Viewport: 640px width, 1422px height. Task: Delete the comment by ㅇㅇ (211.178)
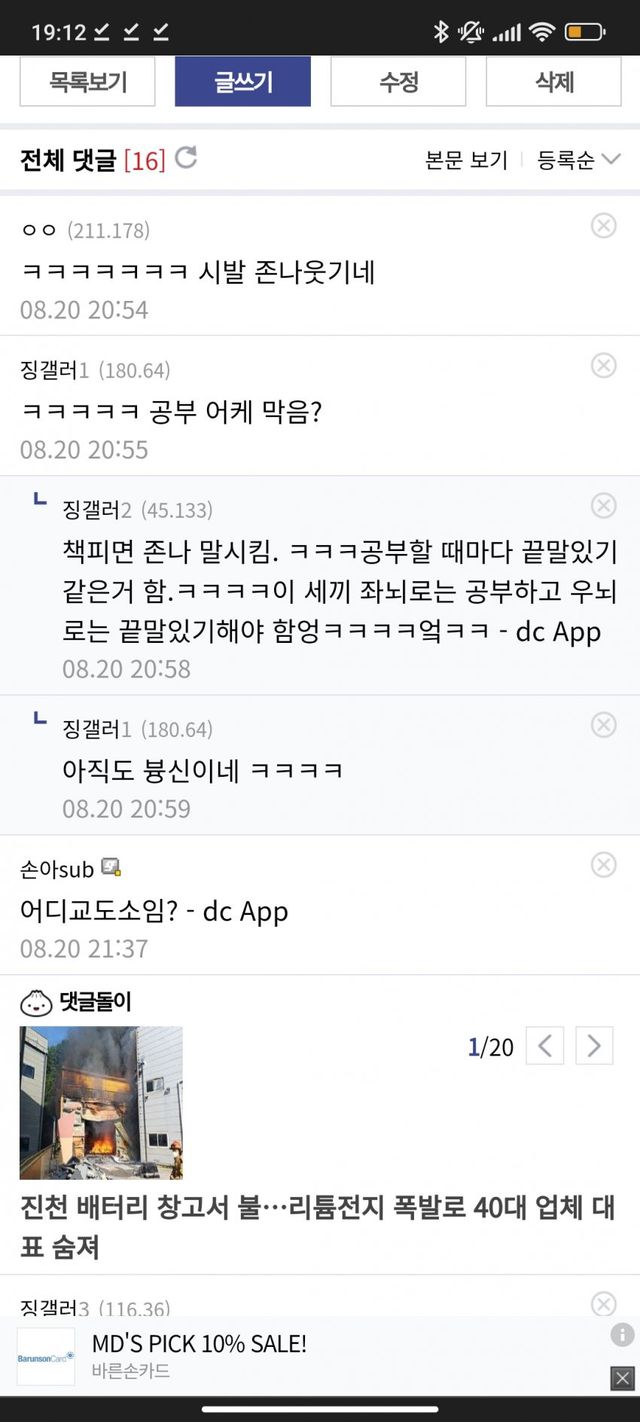pyautogui.click(x=604, y=226)
